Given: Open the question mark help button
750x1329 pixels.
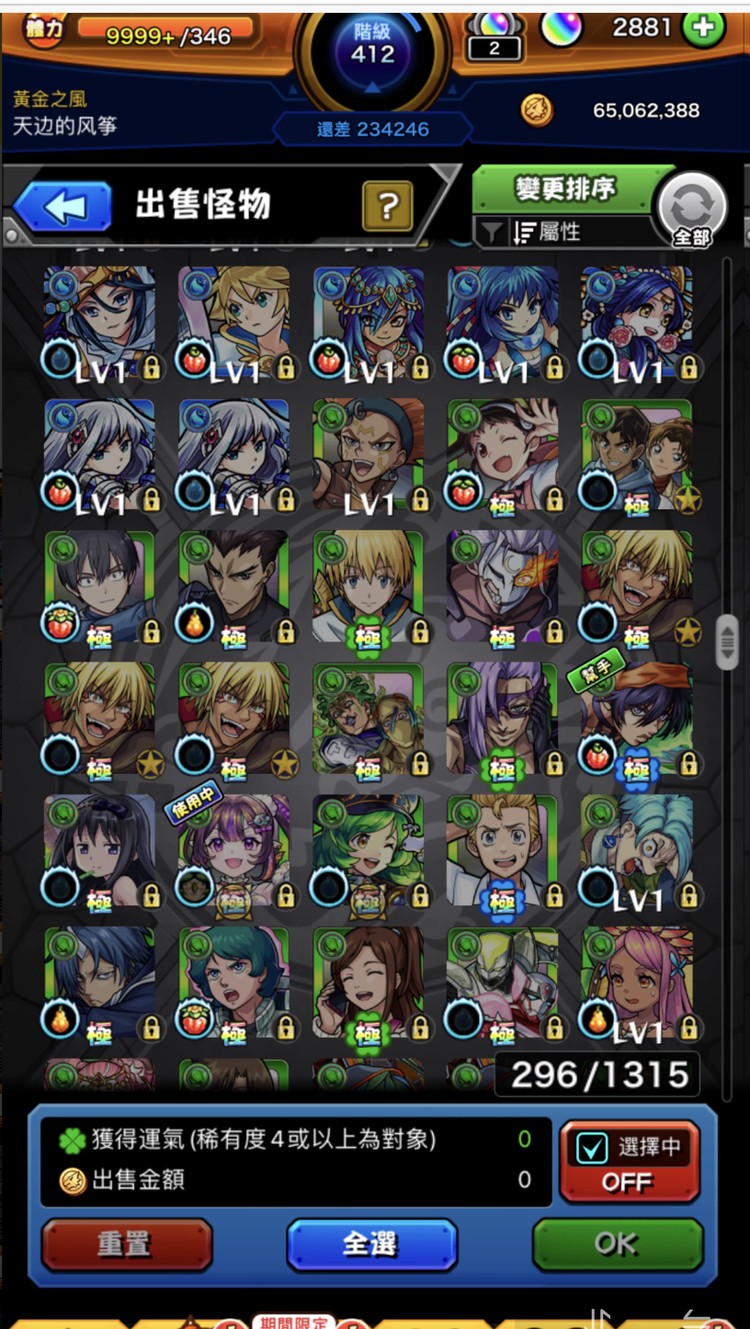Looking at the screenshot, I should point(387,206).
